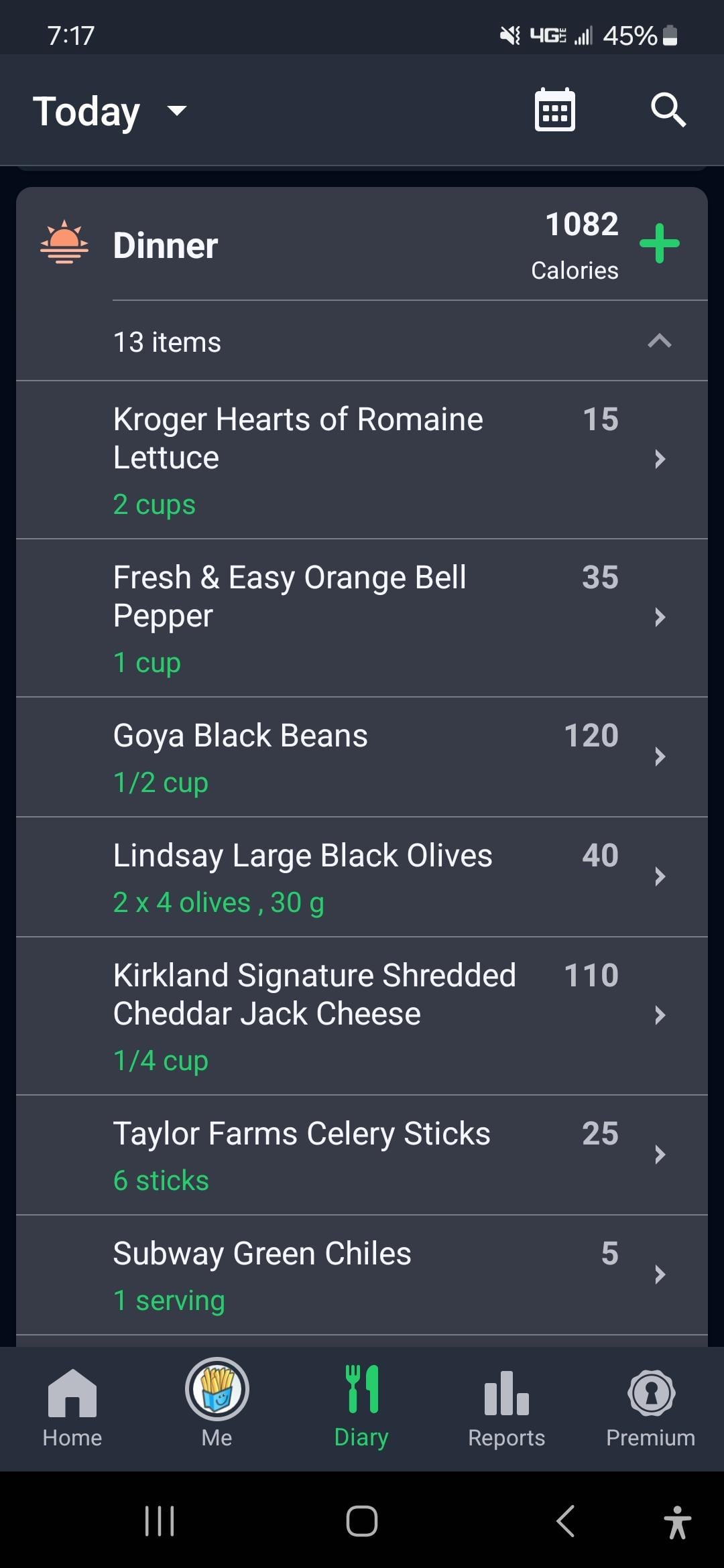Viewport: 724px width, 1568px height.
Task: Tap the search magnifier icon
Action: tap(668, 110)
